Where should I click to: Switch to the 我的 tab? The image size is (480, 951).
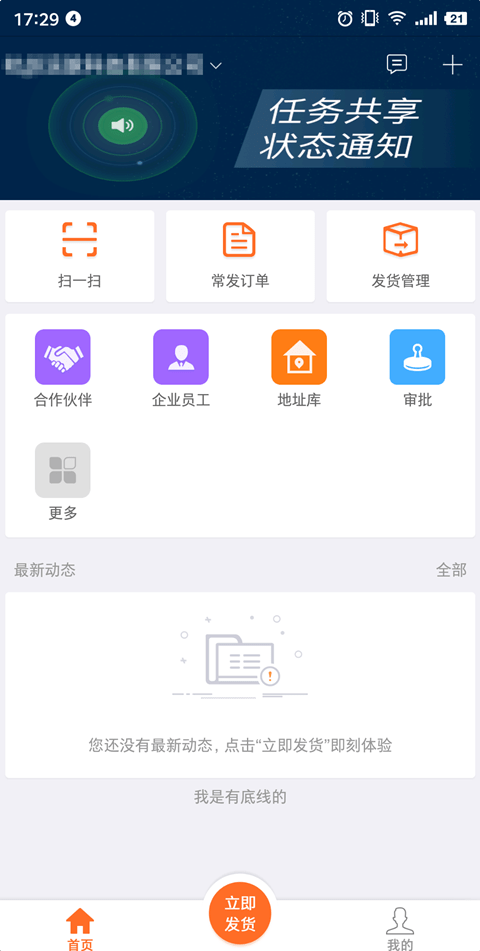[400, 929]
